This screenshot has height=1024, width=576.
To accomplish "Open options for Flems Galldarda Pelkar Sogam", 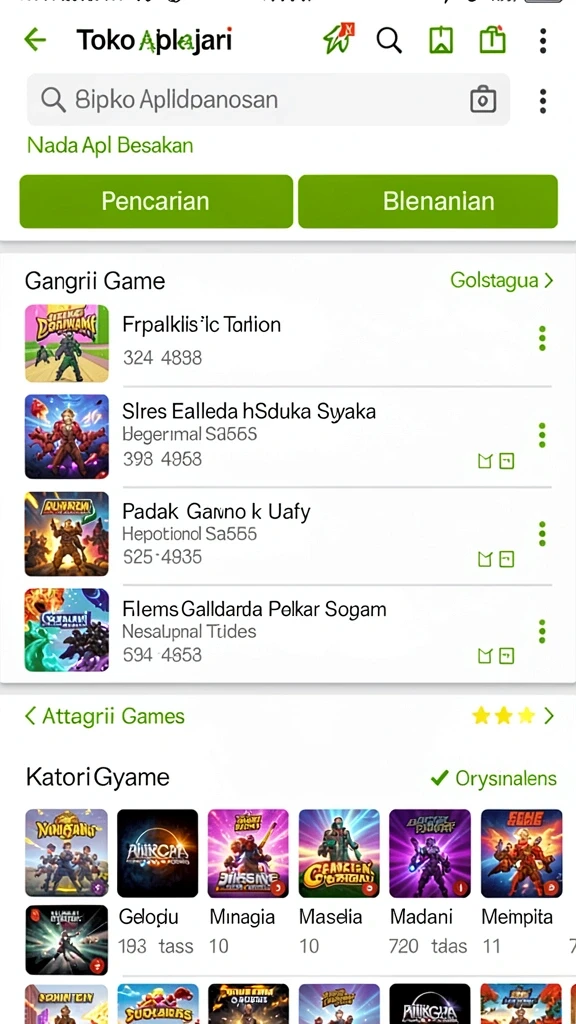I will point(542,631).
